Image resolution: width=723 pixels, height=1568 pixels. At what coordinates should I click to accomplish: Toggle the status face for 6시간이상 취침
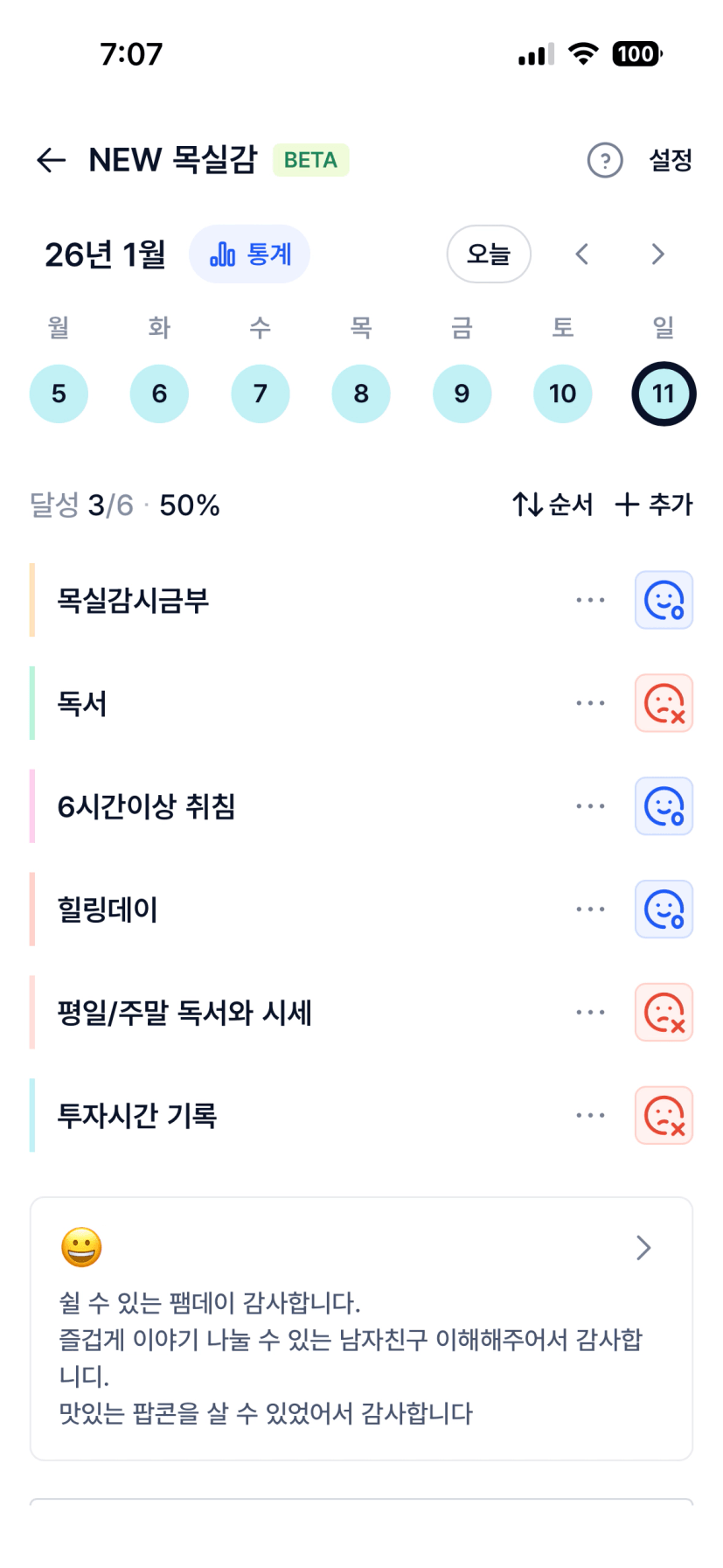click(664, 806)
